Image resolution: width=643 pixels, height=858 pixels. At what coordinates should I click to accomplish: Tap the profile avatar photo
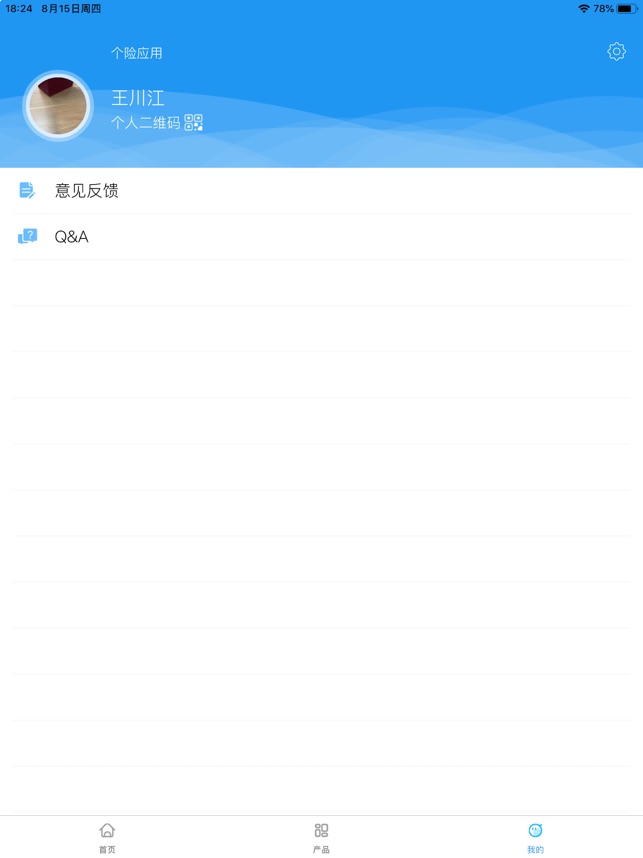(58, 106)
